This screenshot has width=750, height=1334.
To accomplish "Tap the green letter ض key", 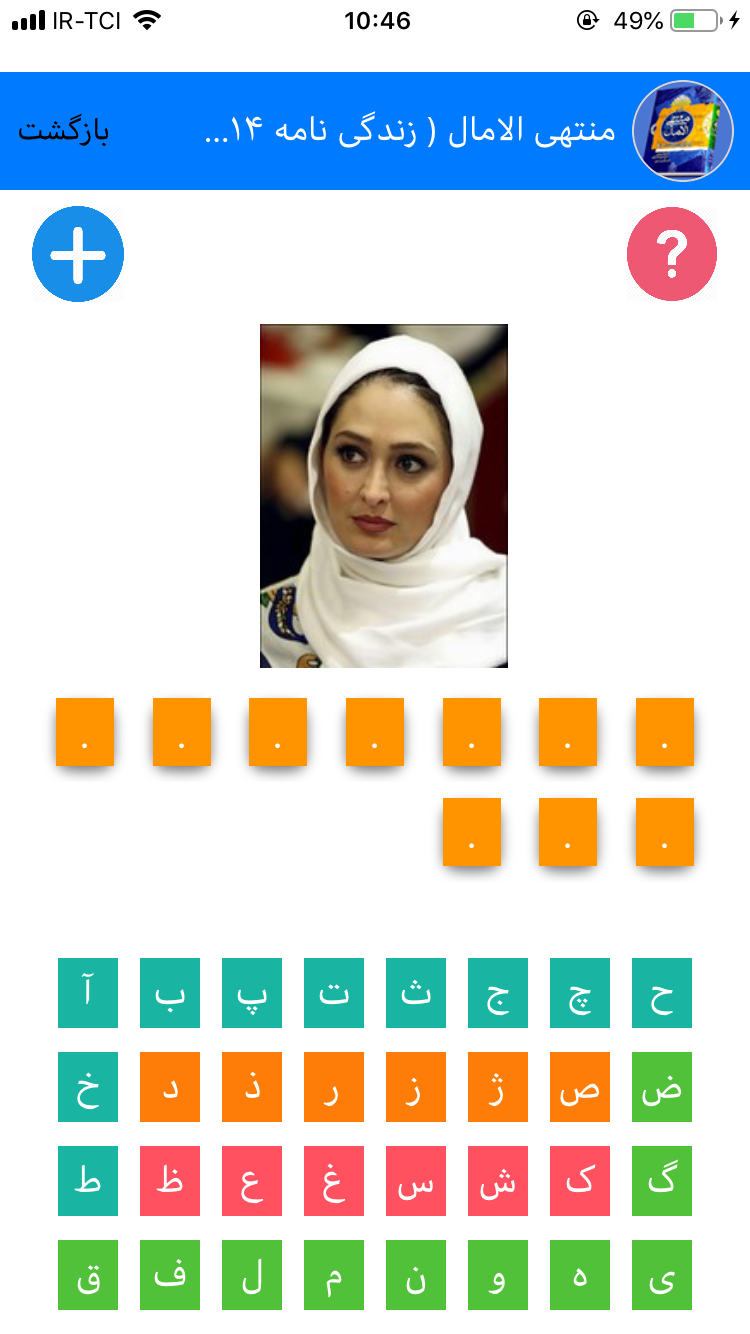I will point(662,1087).
